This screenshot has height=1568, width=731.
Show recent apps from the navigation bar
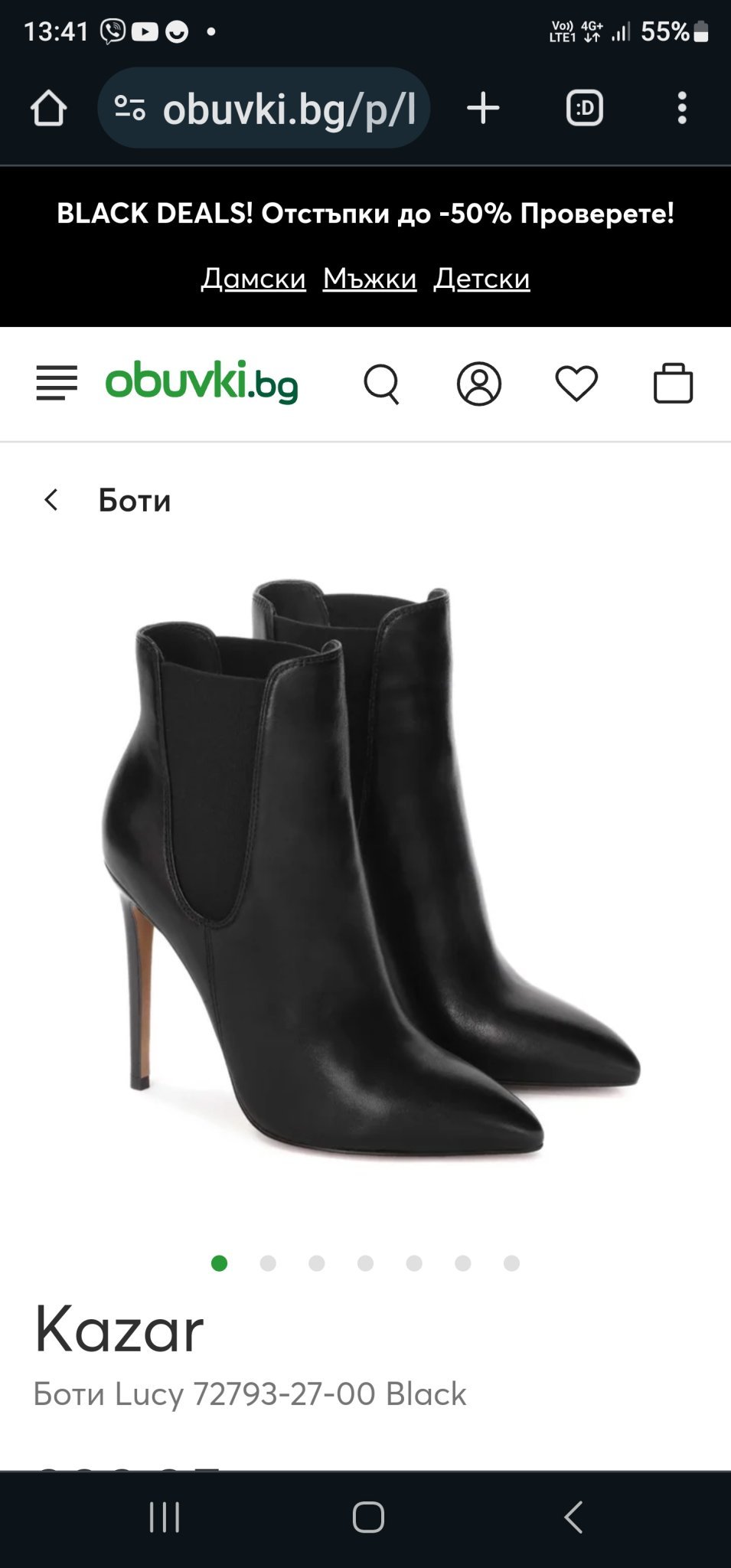[x=165, y=1517]
